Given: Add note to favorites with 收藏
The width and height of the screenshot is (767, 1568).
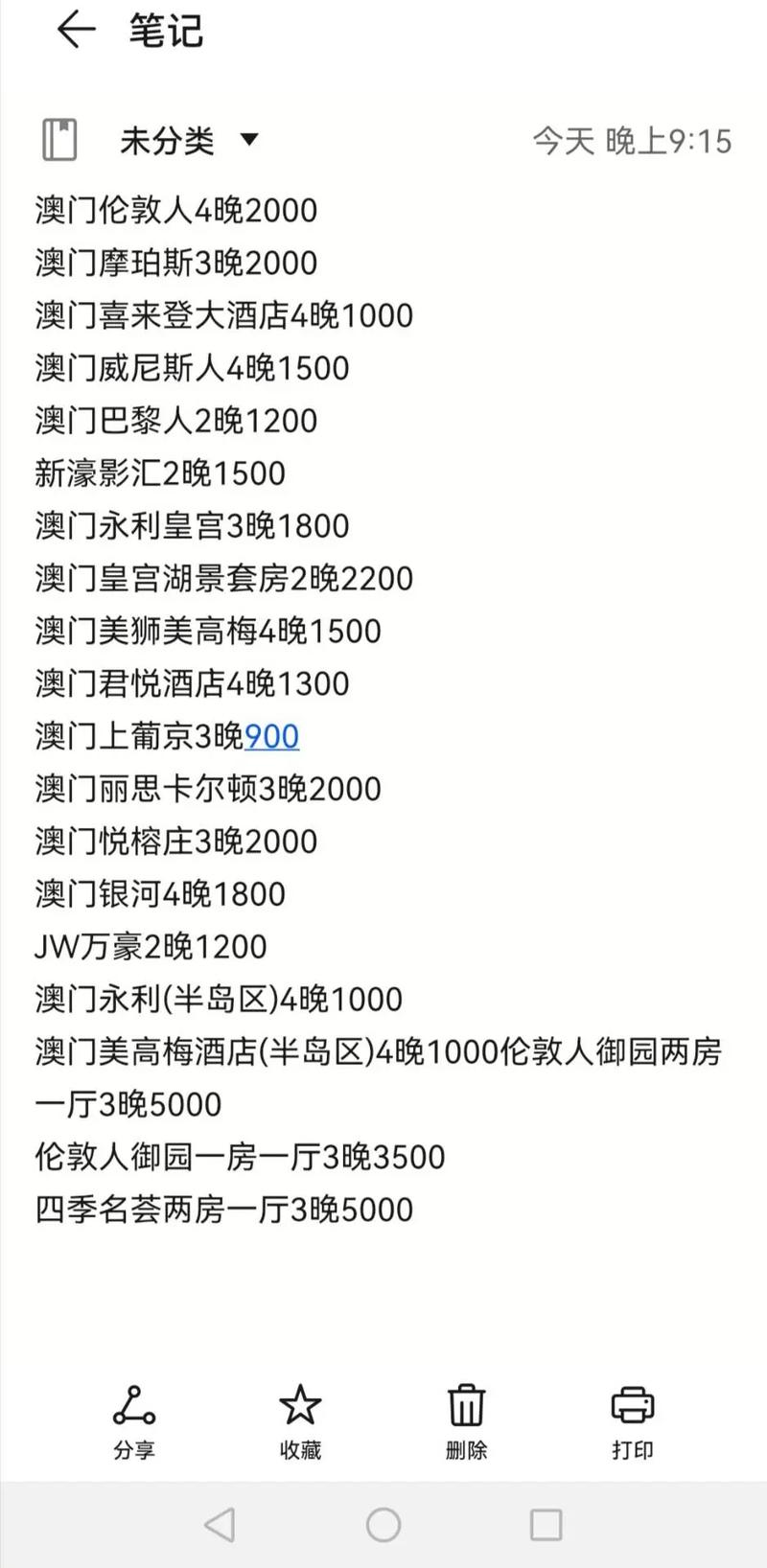Looking at the screenshot, I should click(300, 1422).
